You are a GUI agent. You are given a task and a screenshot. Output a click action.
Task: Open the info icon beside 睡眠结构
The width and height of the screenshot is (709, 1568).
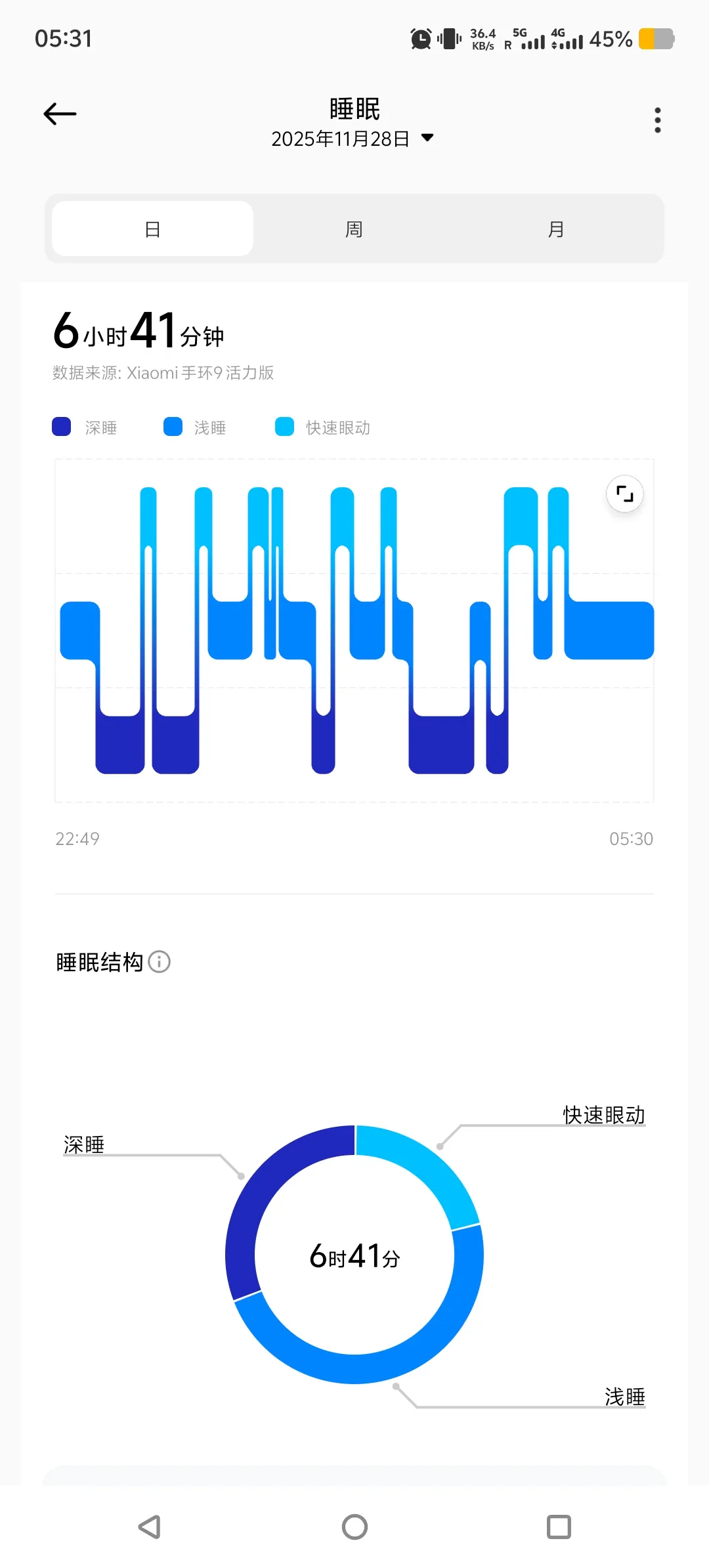click(x=160, y=962)
